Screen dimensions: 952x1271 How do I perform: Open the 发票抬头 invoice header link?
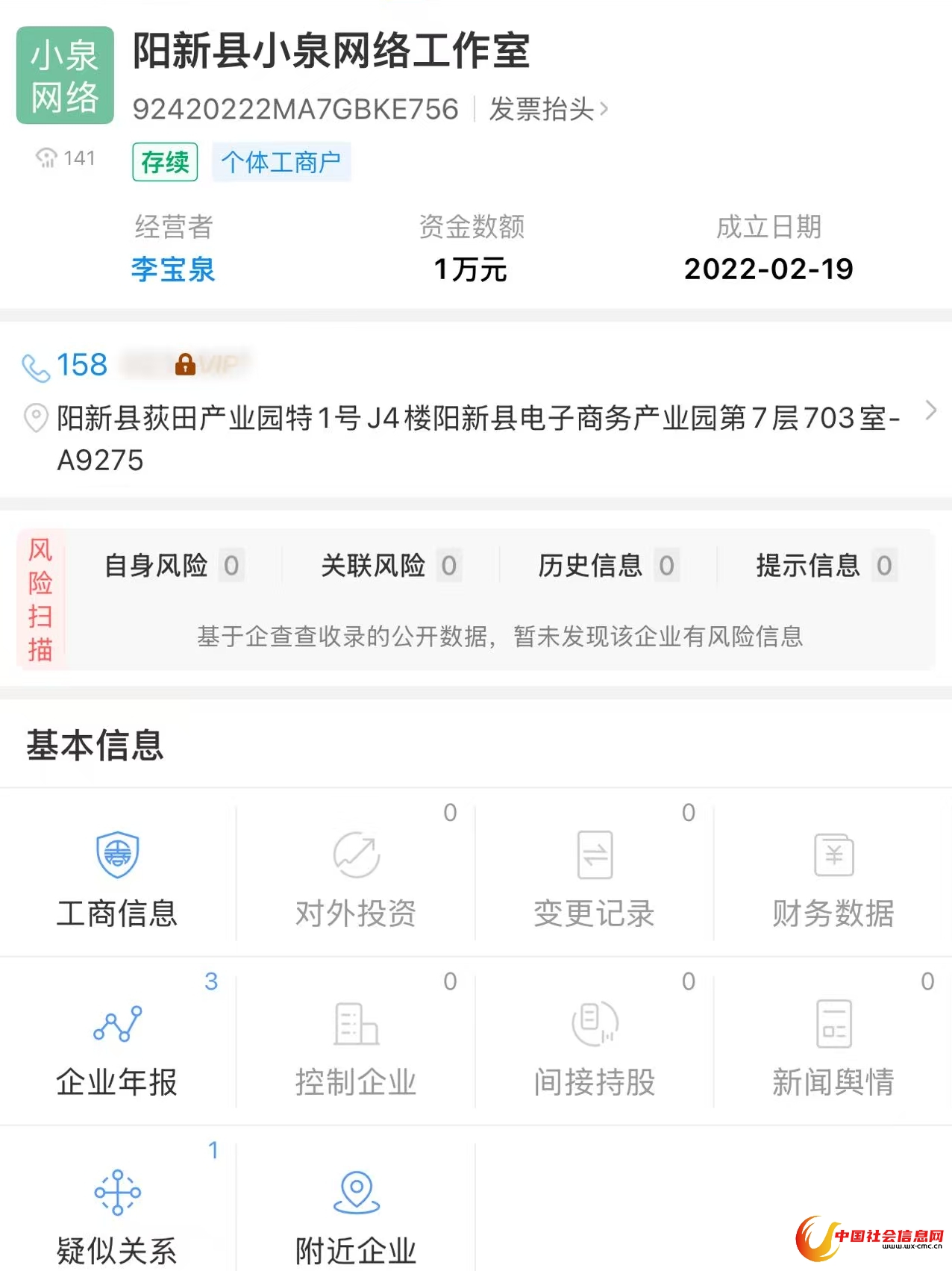(548, 110)
